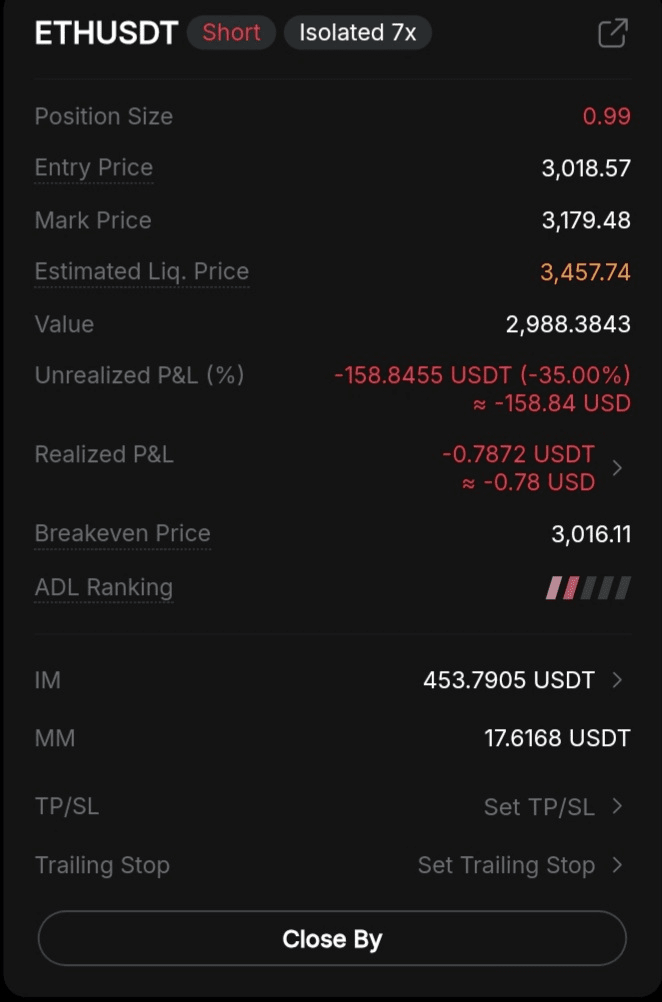Viewport: 662px width, 1002px height.
Task: Share the ETHUSDT position
Action: coord(612,33)
